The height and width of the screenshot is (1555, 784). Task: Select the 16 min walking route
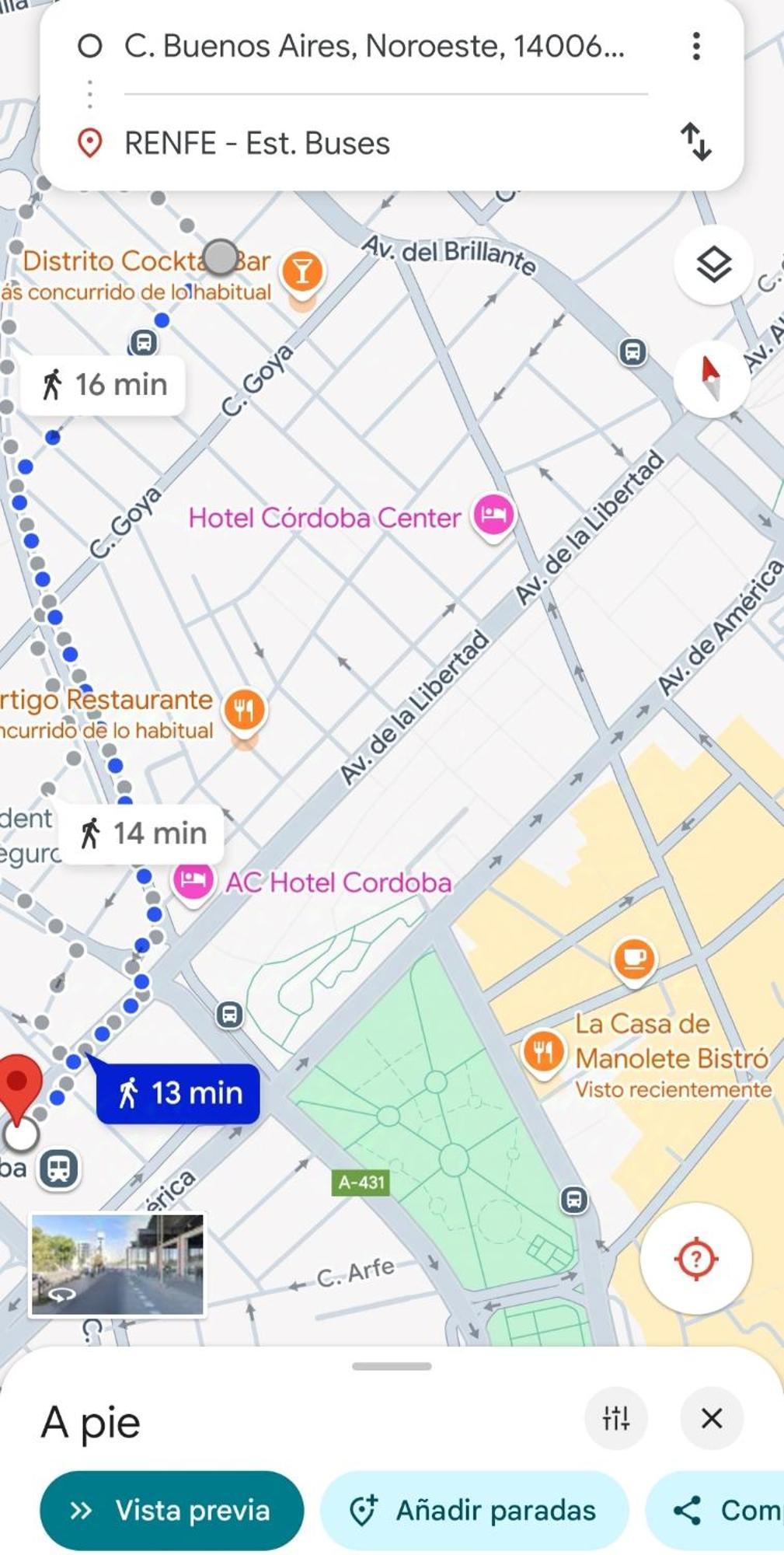[x=103, y=384]
